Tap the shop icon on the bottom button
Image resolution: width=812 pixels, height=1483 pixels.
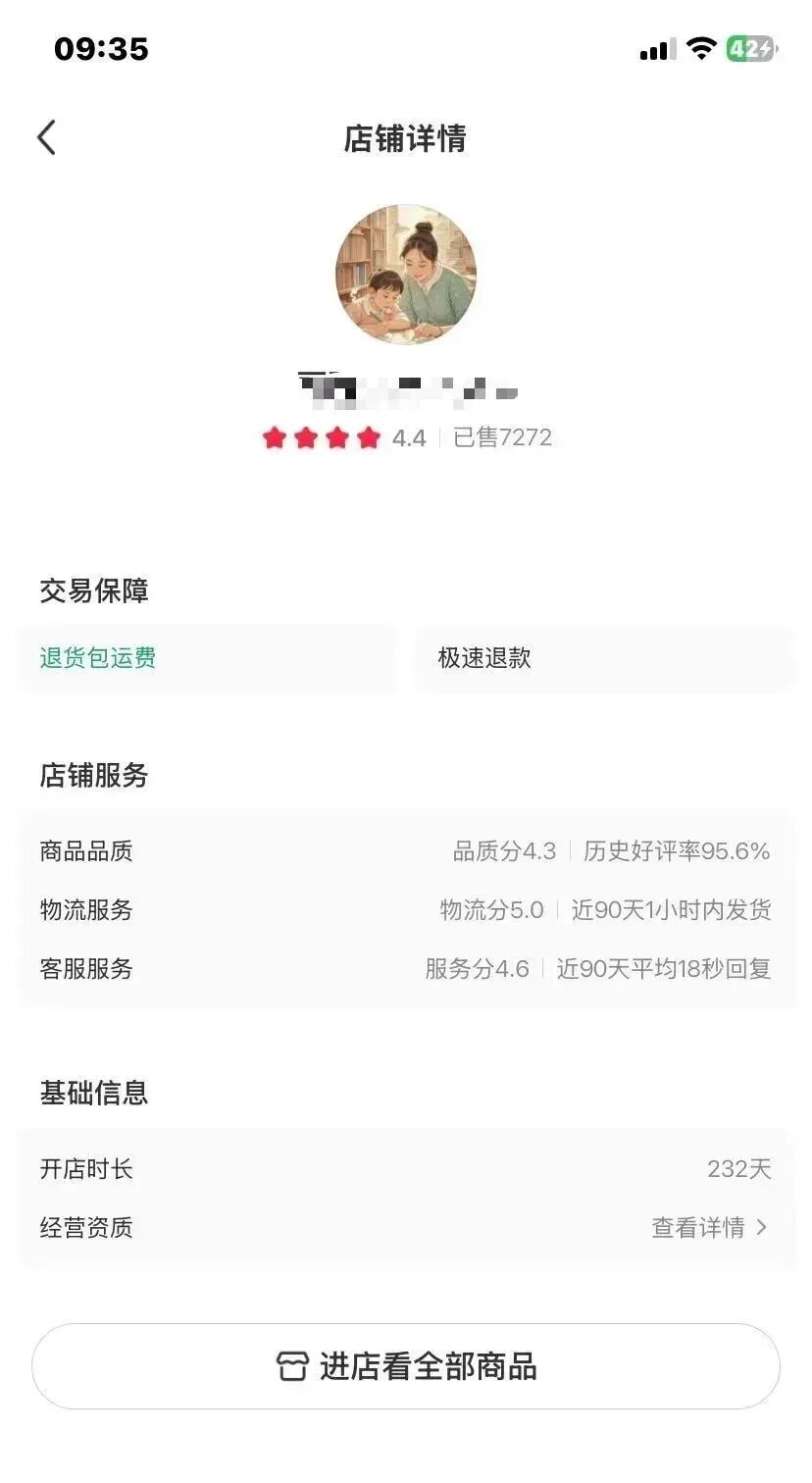(x=290, y=1365)
